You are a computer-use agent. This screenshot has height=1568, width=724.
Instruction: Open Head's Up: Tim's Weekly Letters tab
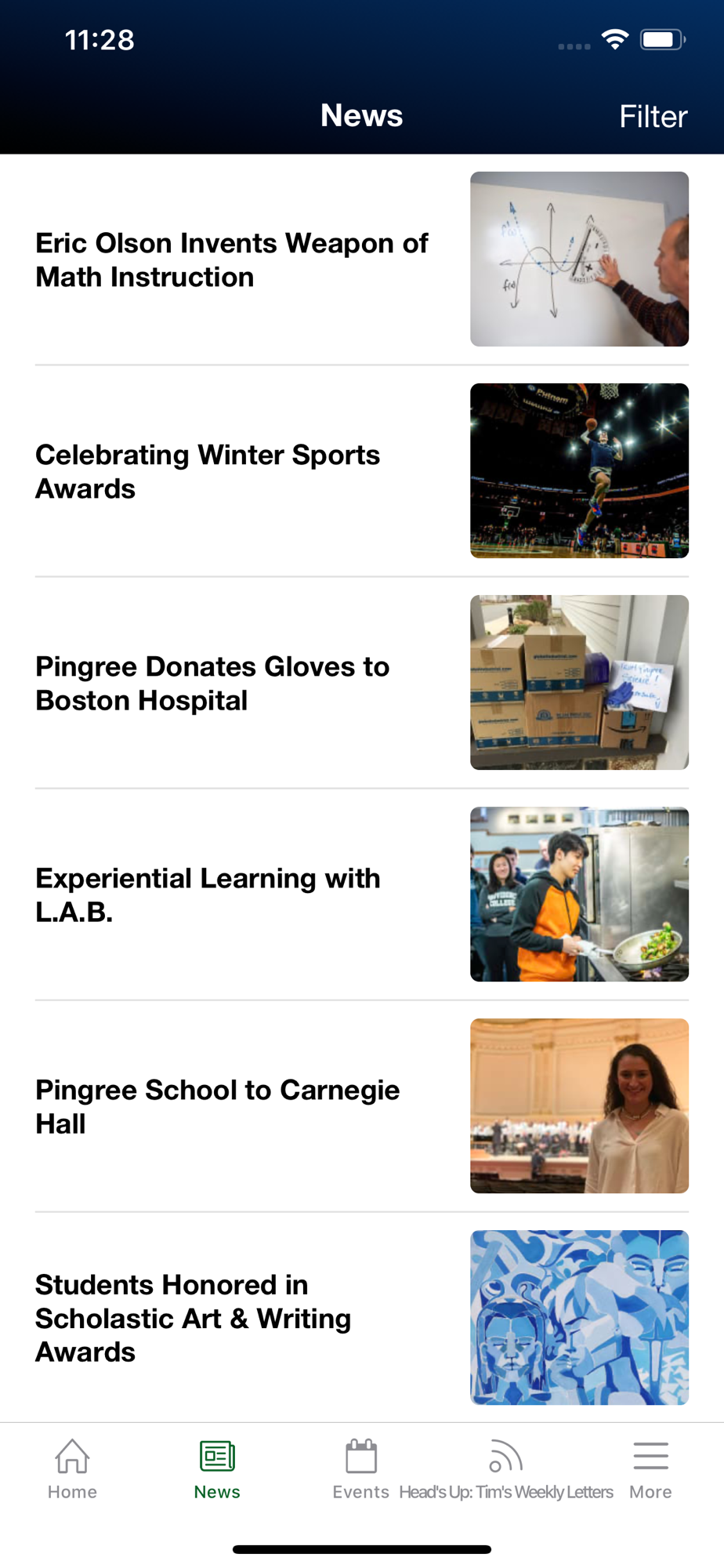(506, 1469)
